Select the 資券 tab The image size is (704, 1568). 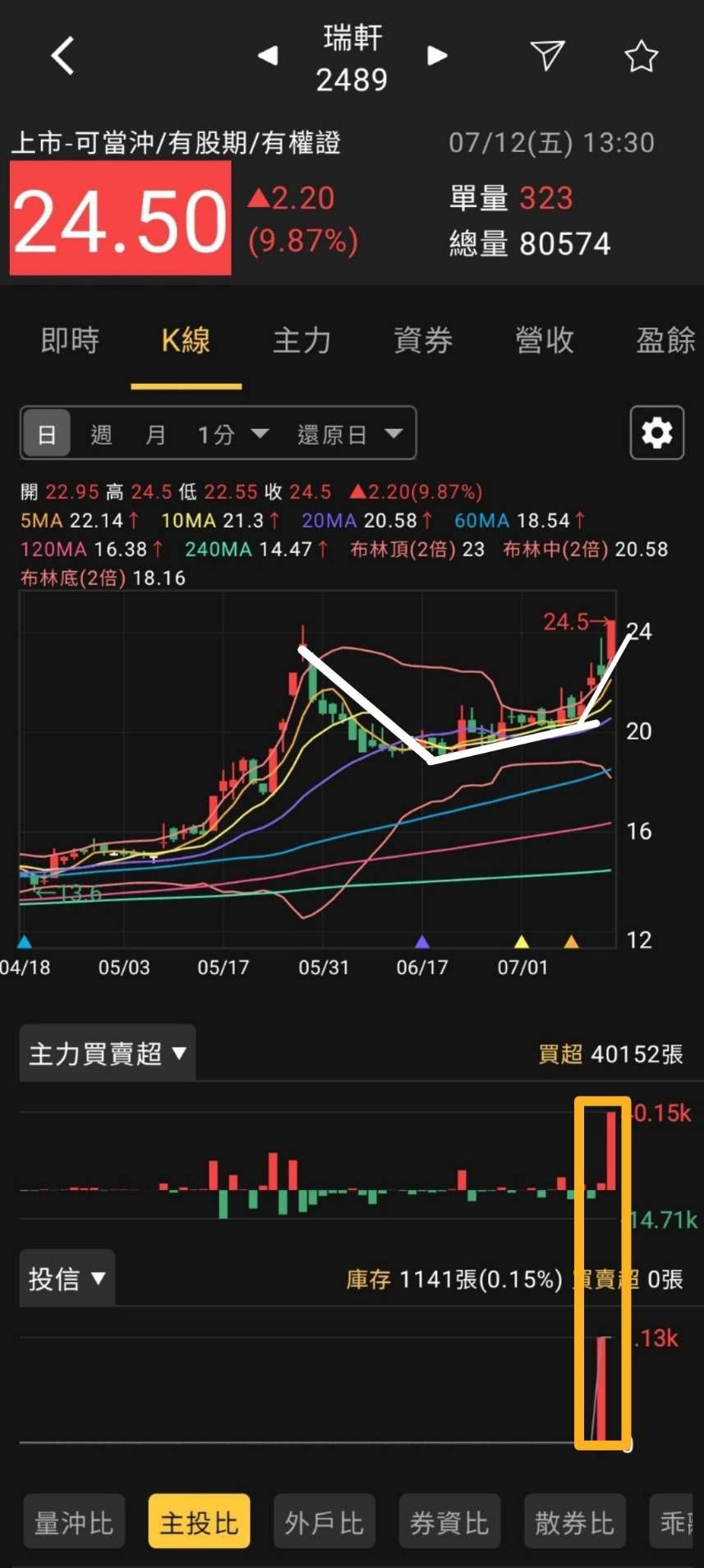[423, 339]
